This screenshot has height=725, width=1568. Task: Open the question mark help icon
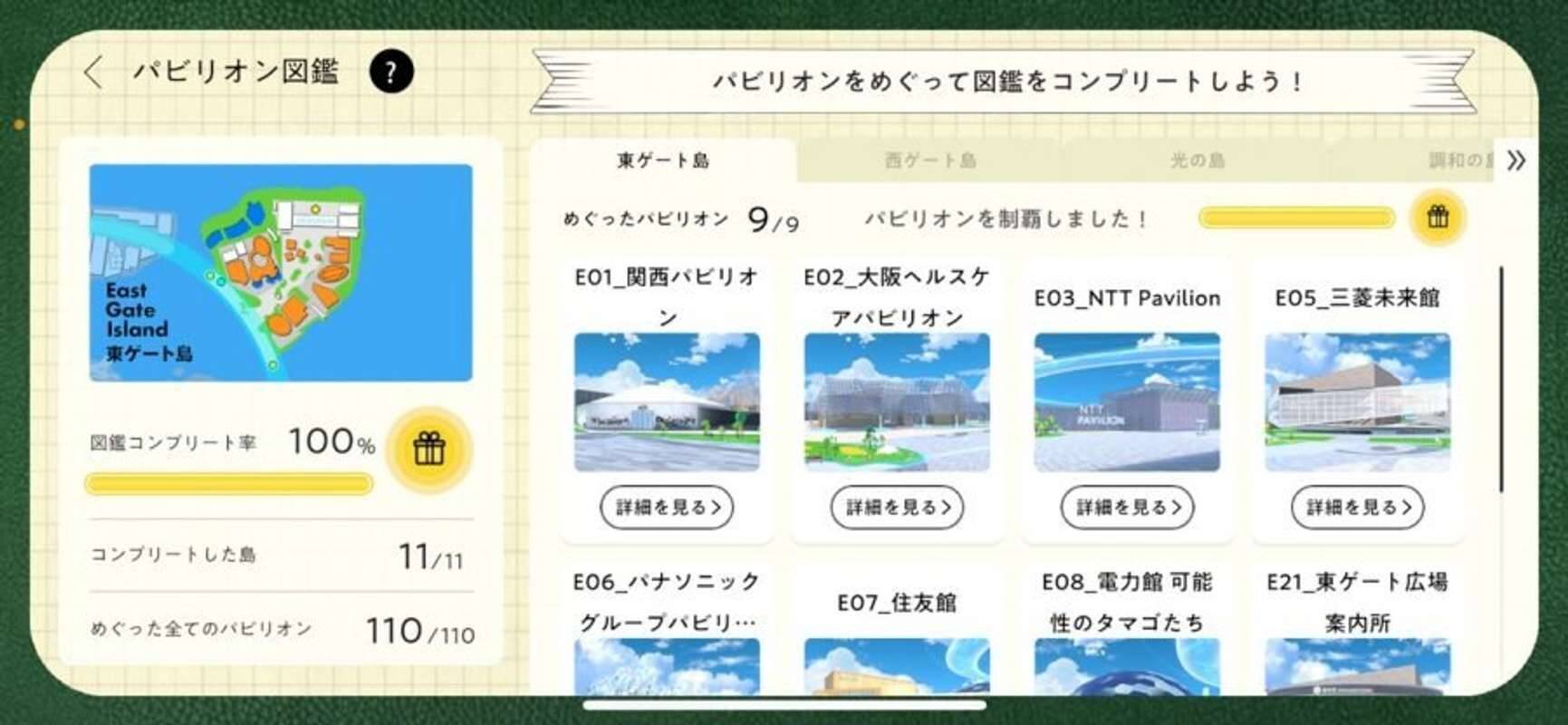click(391, 72)
